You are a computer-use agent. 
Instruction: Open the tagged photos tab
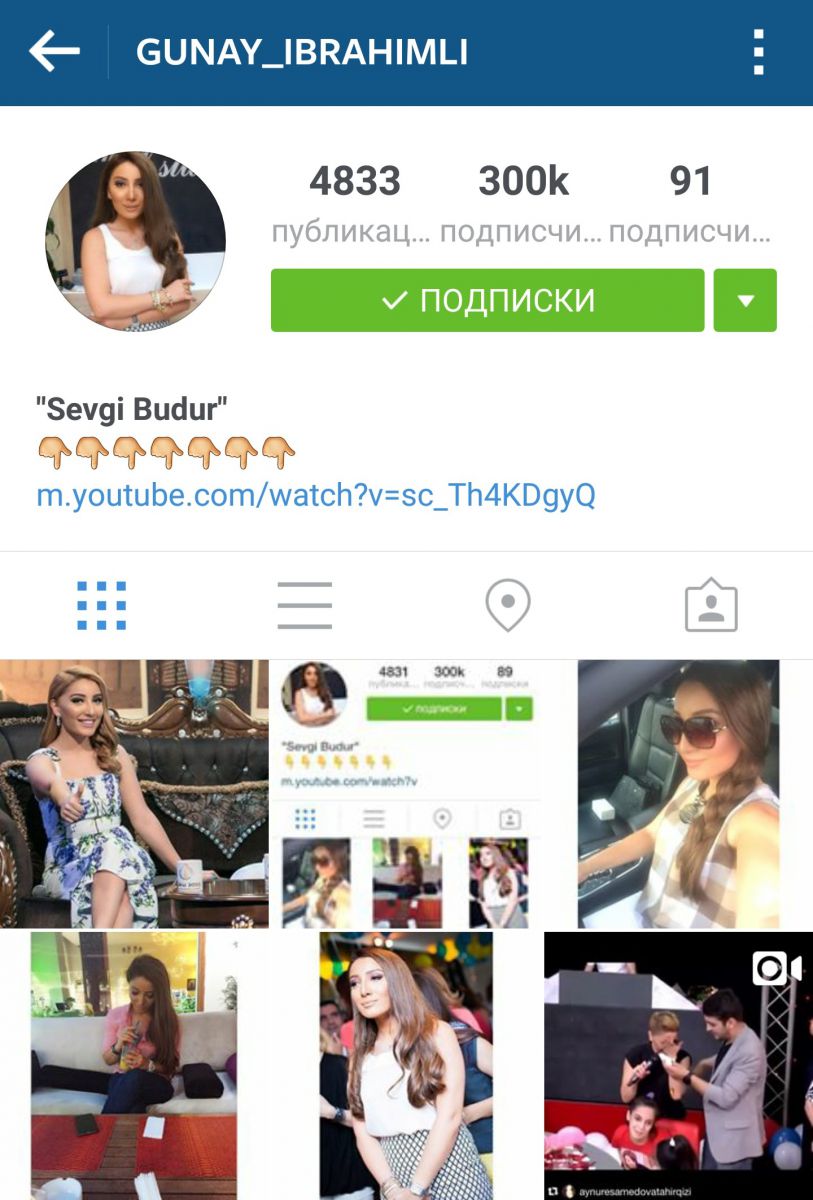pos(711,606)
